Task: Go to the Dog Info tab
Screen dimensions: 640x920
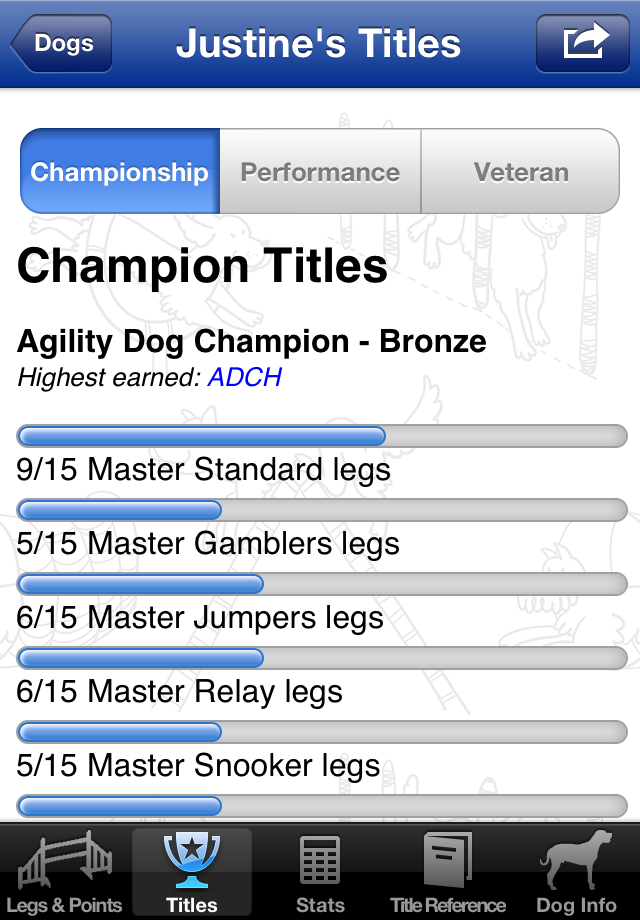Action: (x=576, y=872)
